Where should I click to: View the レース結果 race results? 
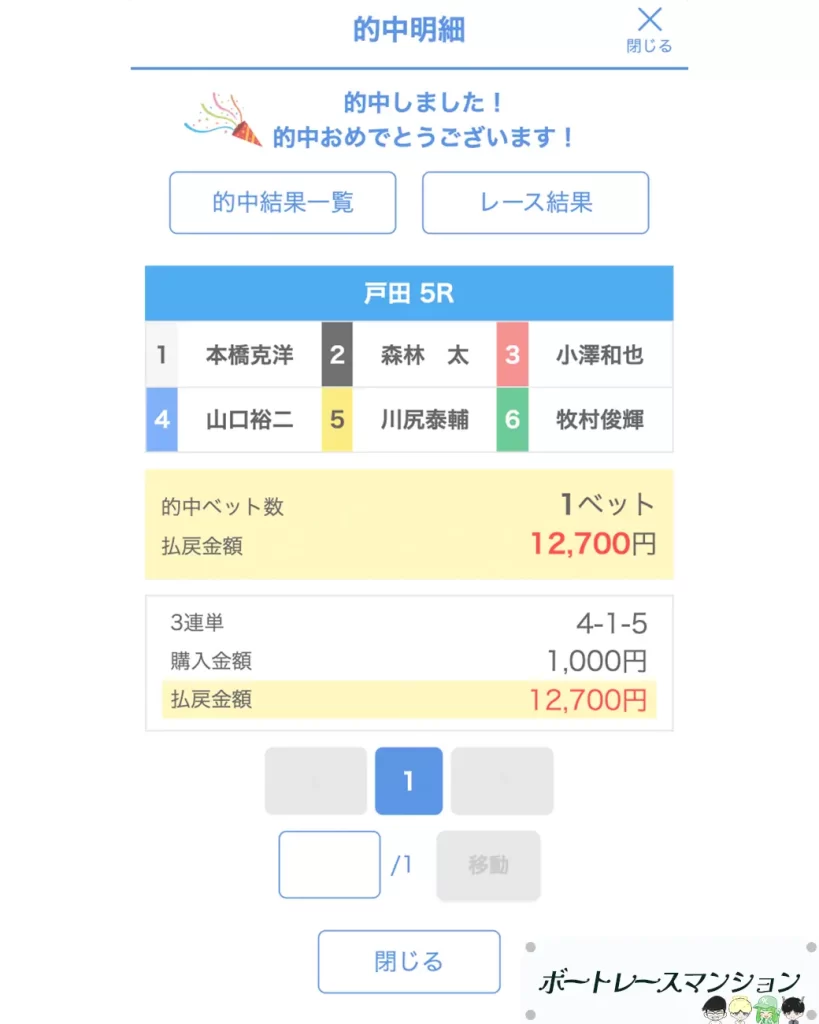536,202
